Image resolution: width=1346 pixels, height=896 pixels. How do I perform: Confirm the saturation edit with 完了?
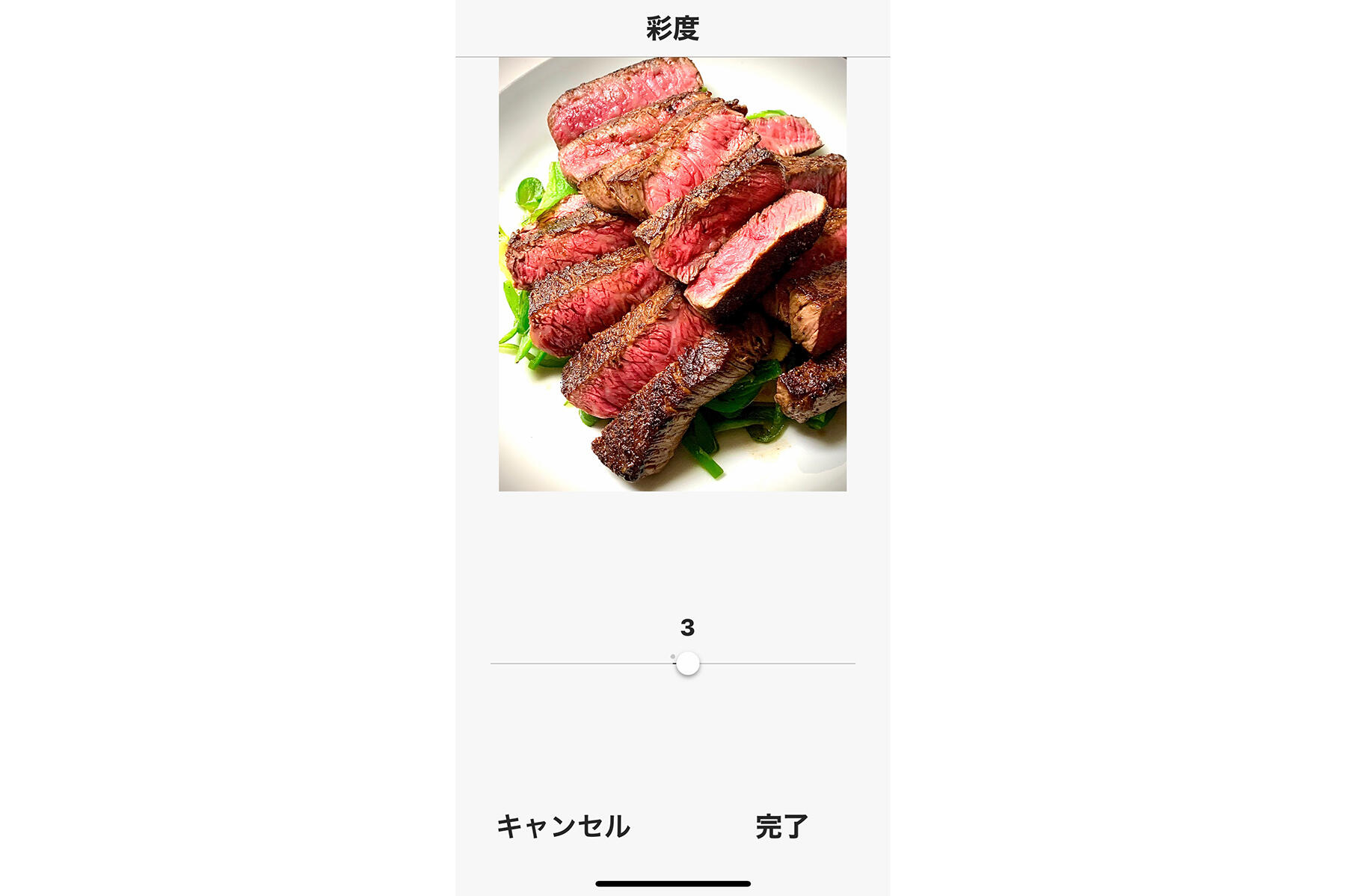pos(781,826)
